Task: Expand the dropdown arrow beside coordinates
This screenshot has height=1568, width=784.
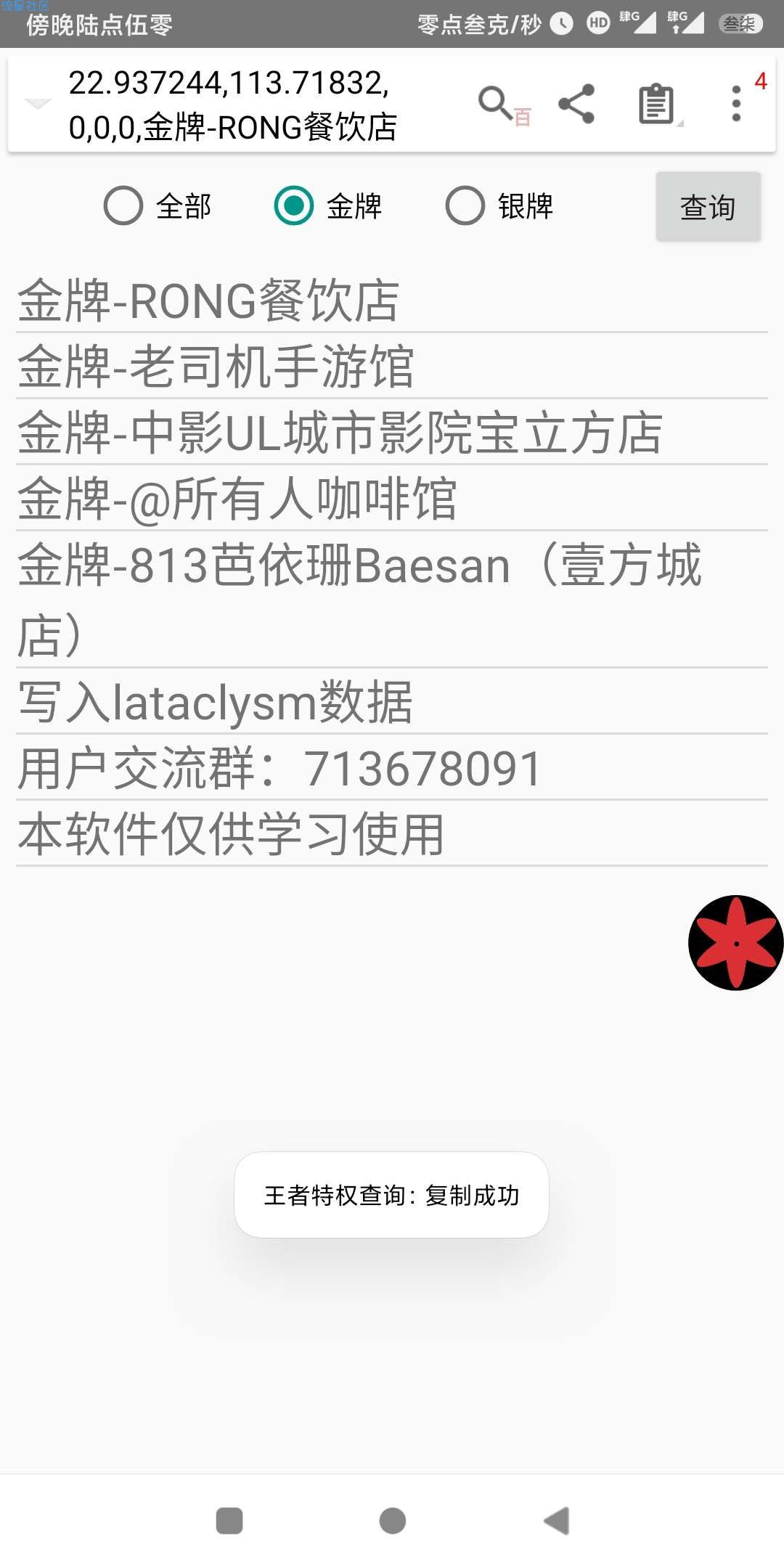Action: [x=38, y=104]
